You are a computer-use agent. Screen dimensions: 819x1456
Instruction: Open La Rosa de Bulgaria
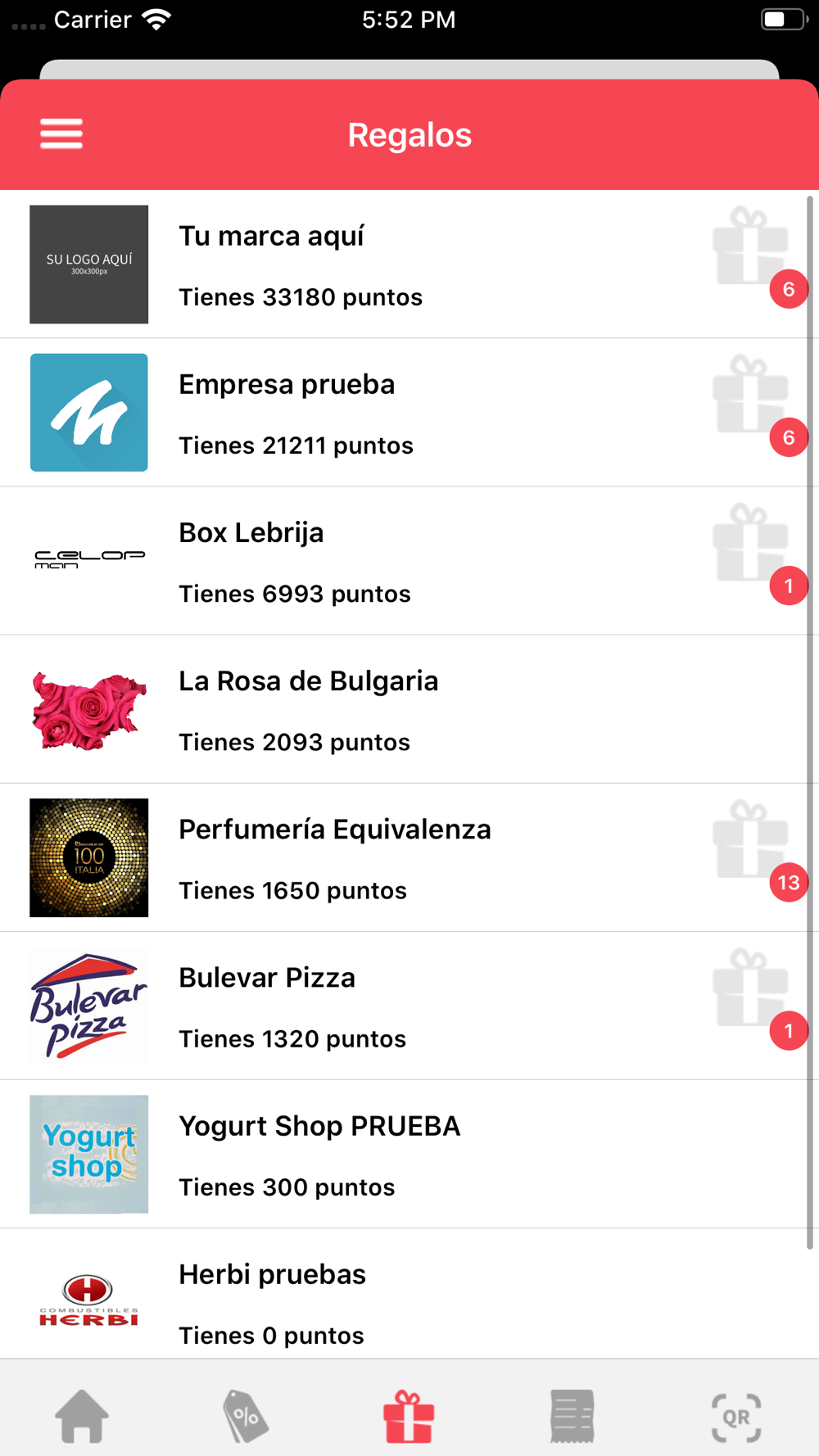[409, 709]
